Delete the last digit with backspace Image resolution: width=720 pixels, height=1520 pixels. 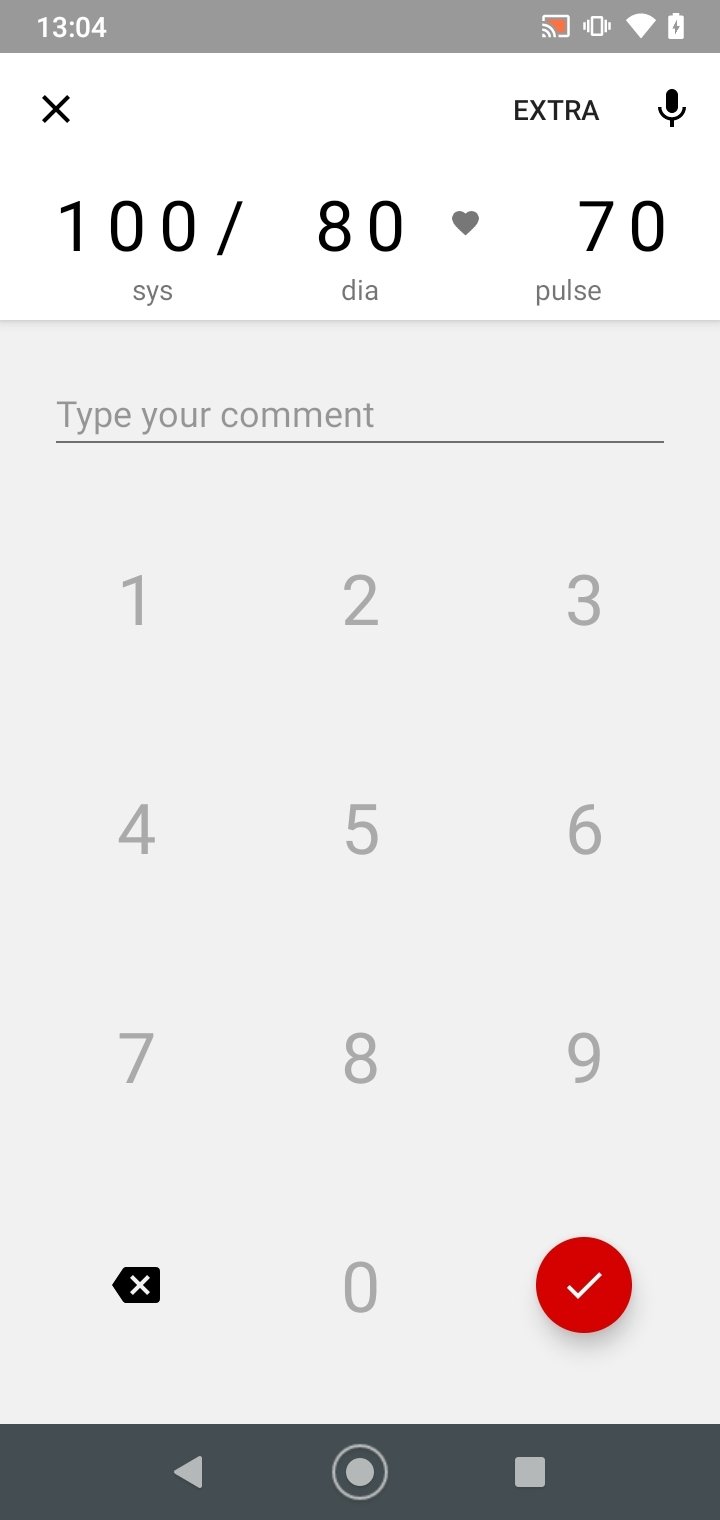pyautogui.click(x=136, y=1285)
